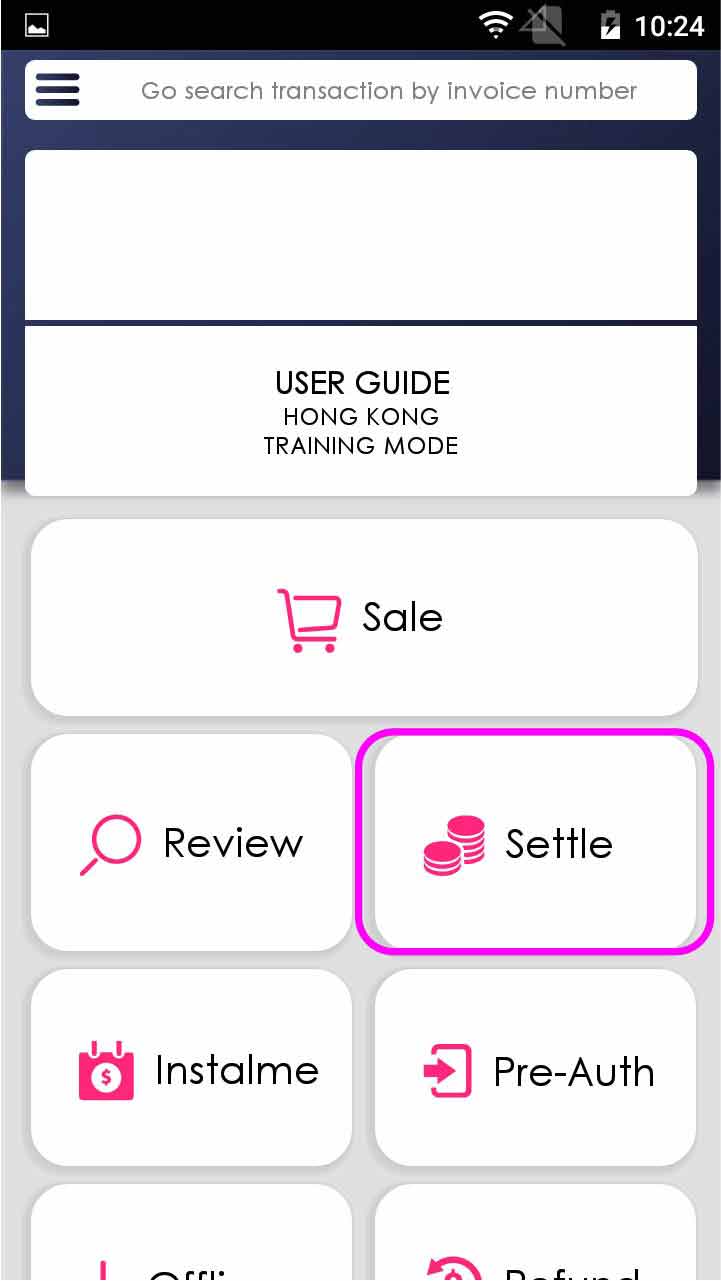The image size is (721, 1281).
Task: Open Pre-Auth transaction
Action: pyautogui.click(x=535, y=1069)
